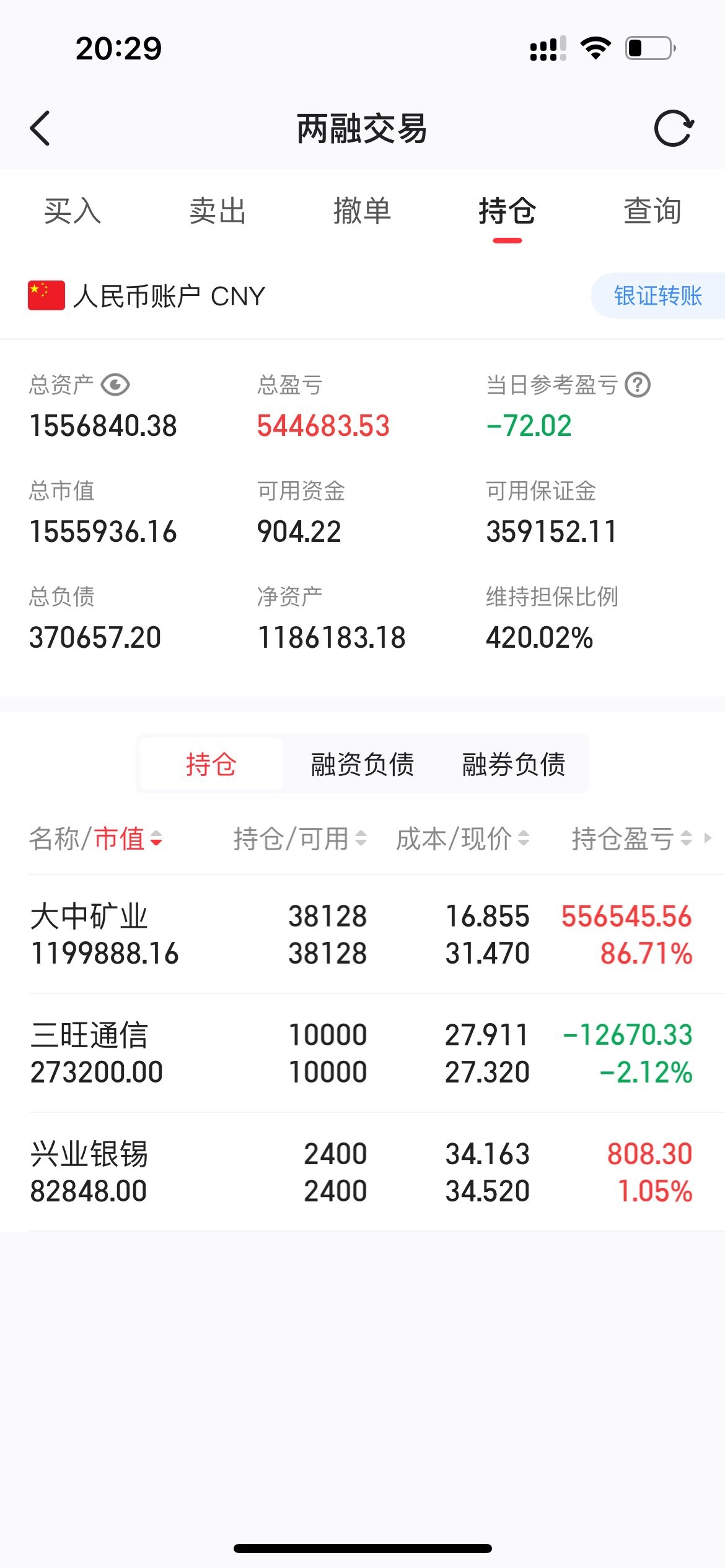Open the 人民币账户 CNY account selector
The height and width of the screenshot is (1568, 725).
click(169, 296)
